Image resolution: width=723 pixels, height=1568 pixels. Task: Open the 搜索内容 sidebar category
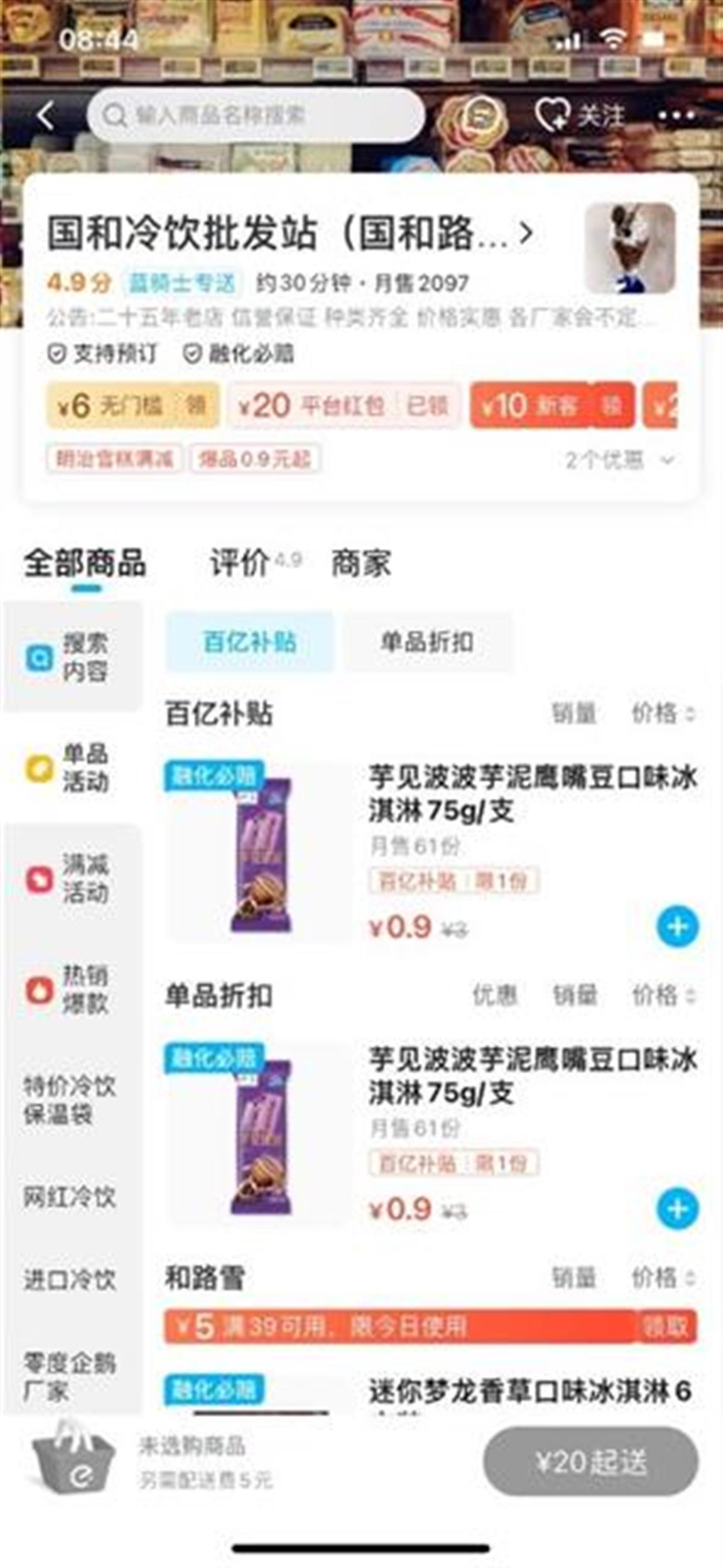click(x=72, y=657)
